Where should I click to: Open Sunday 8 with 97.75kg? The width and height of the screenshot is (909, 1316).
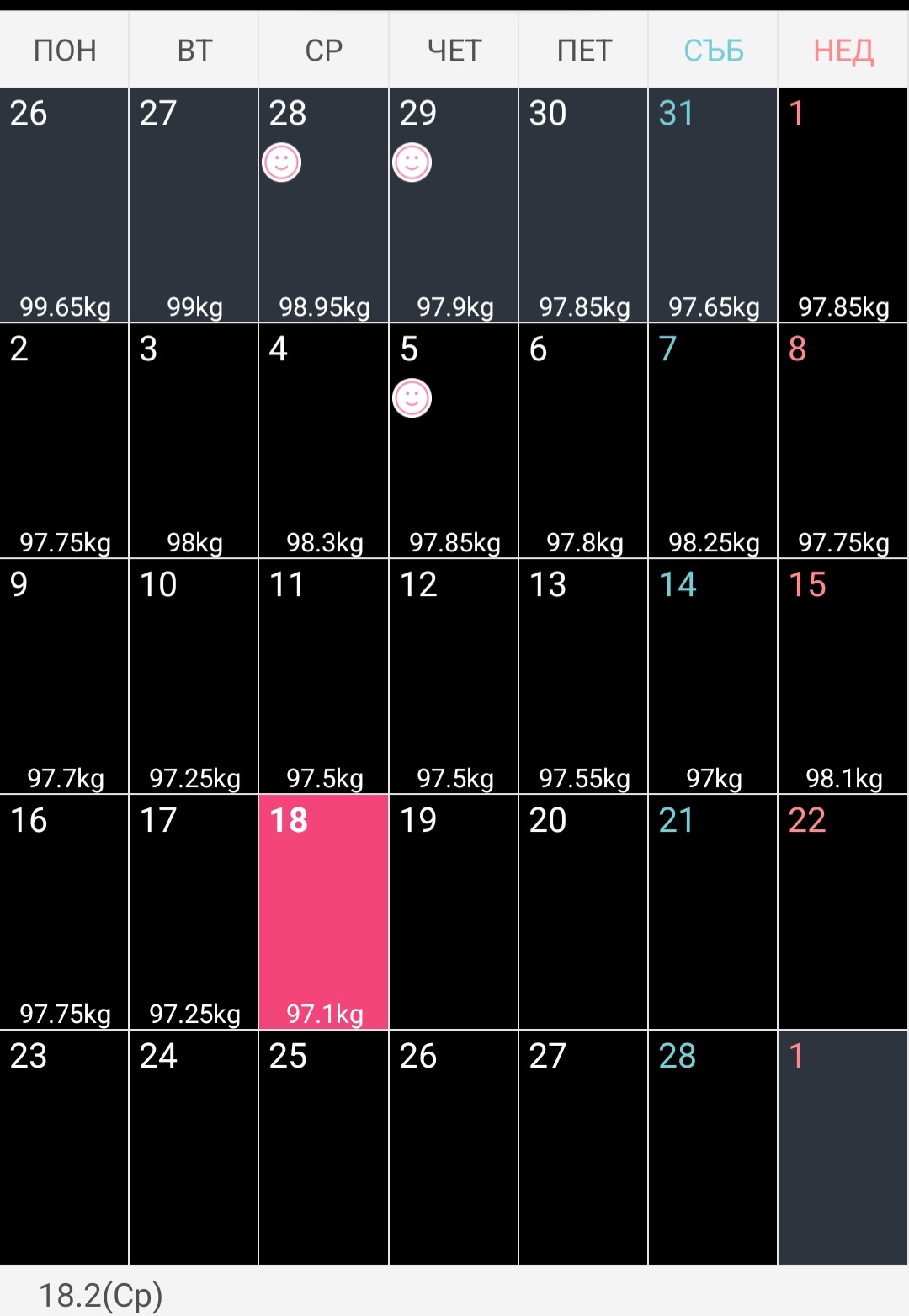click(x=843, y=441)
